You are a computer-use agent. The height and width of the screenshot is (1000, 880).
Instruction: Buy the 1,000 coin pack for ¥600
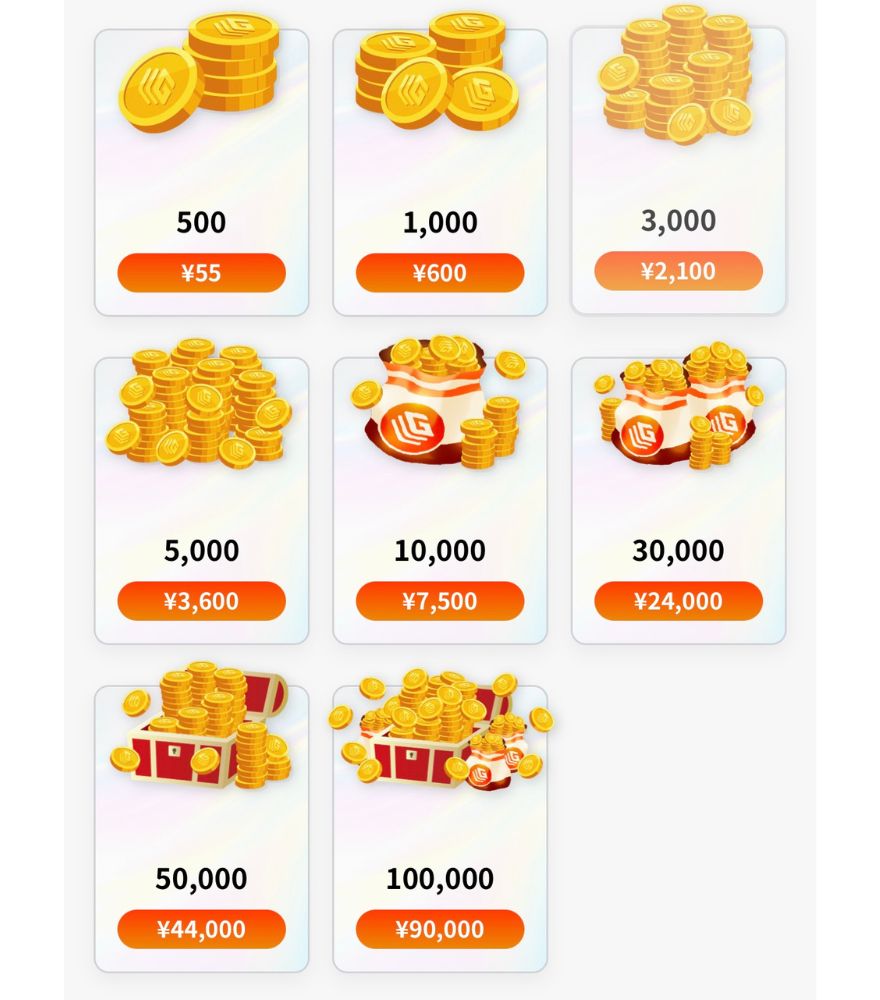pyautogui.click(x=440, y=273)
